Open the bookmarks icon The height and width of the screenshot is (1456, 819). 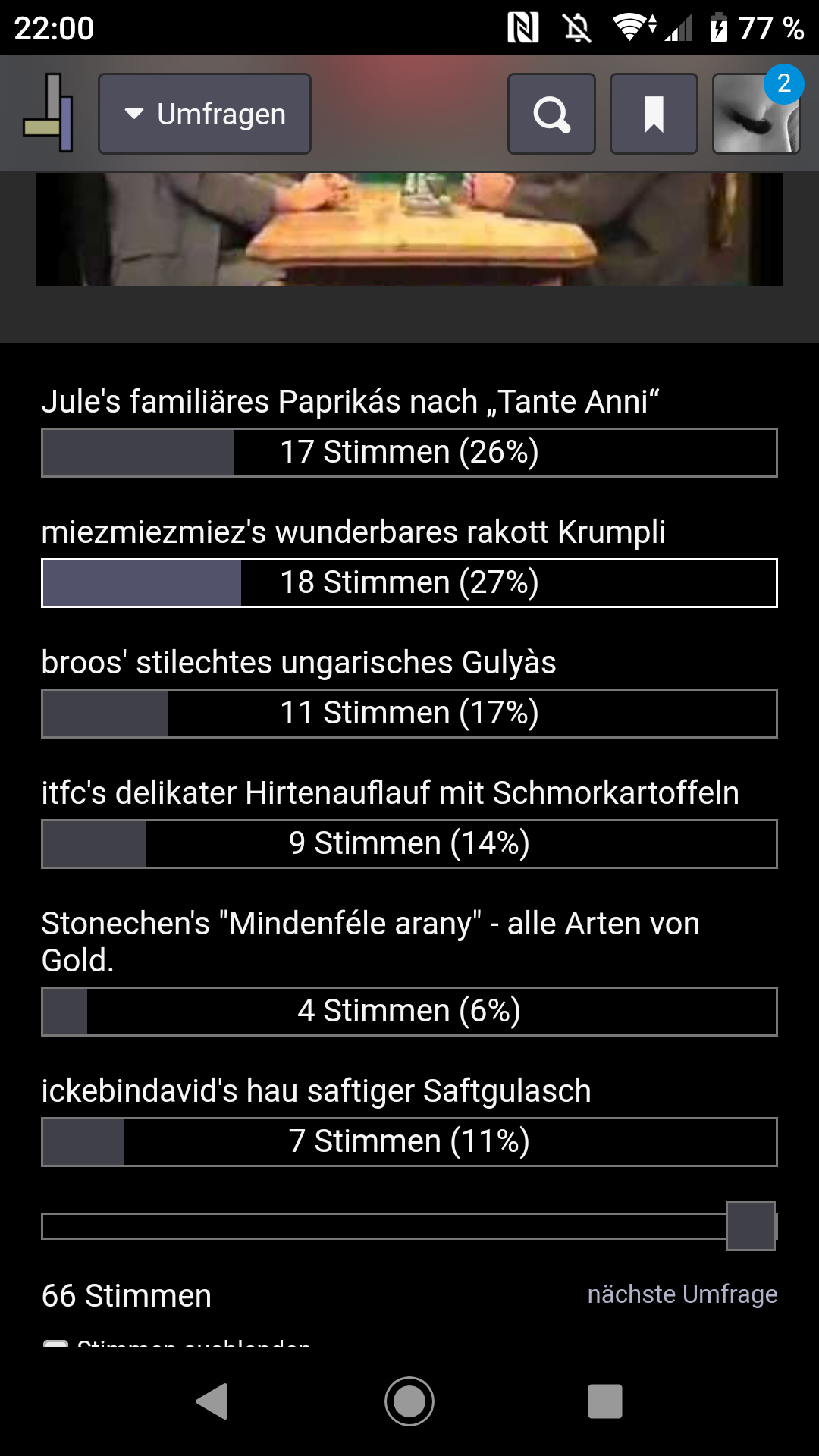[x=654, y=114]
